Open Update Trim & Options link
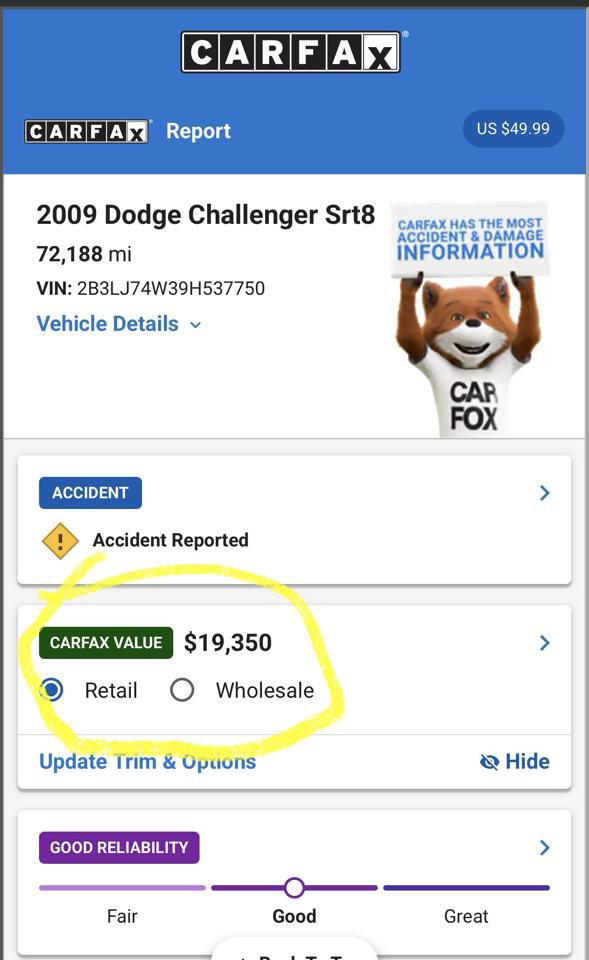 (148, 761)
